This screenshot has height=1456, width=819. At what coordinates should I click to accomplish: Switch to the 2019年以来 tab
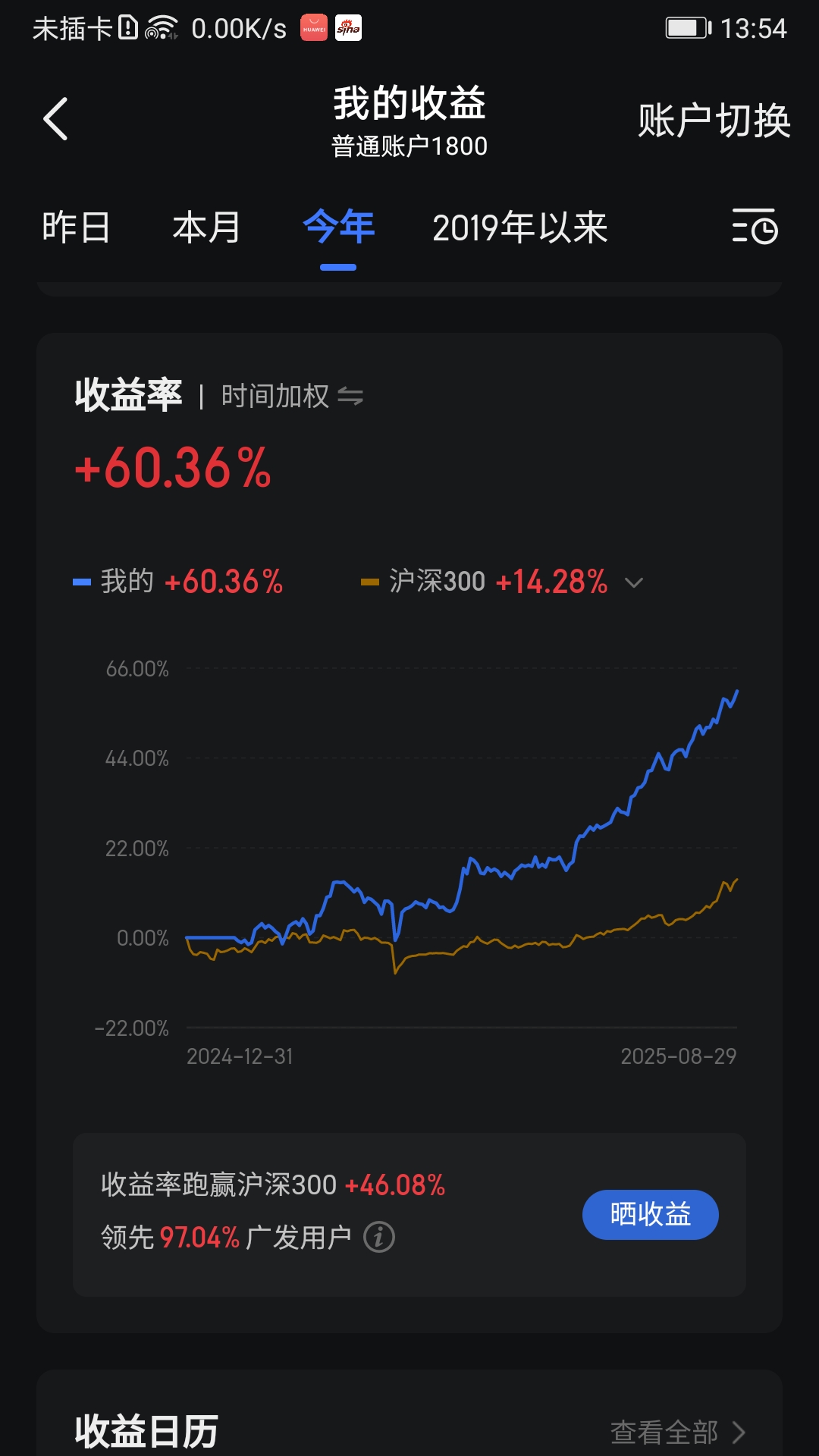(520, 227)
